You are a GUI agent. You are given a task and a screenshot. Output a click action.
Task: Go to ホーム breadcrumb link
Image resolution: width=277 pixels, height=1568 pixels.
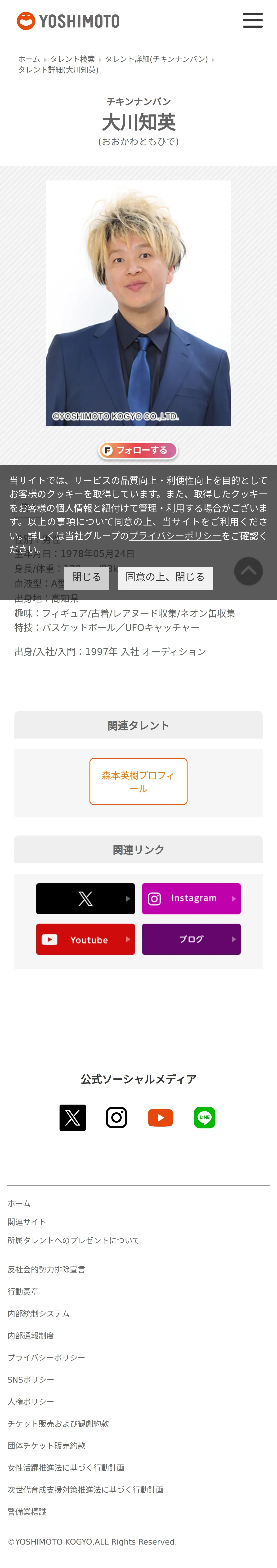(29, 59)
